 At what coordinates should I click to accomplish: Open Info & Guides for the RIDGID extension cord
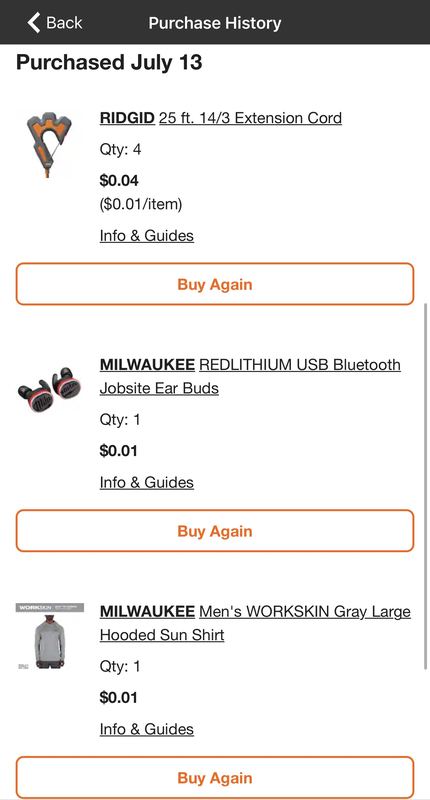(x=146, y=236)
